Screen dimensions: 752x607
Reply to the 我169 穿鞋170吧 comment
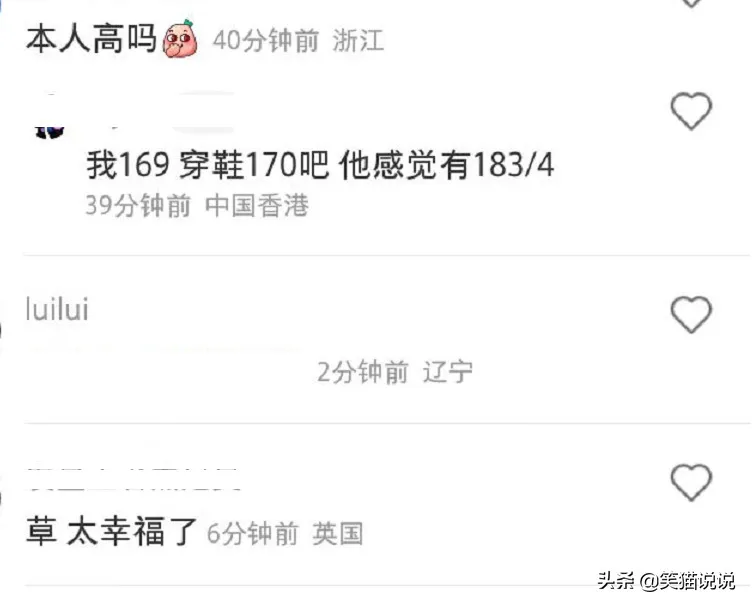click(x=320, y=166)
